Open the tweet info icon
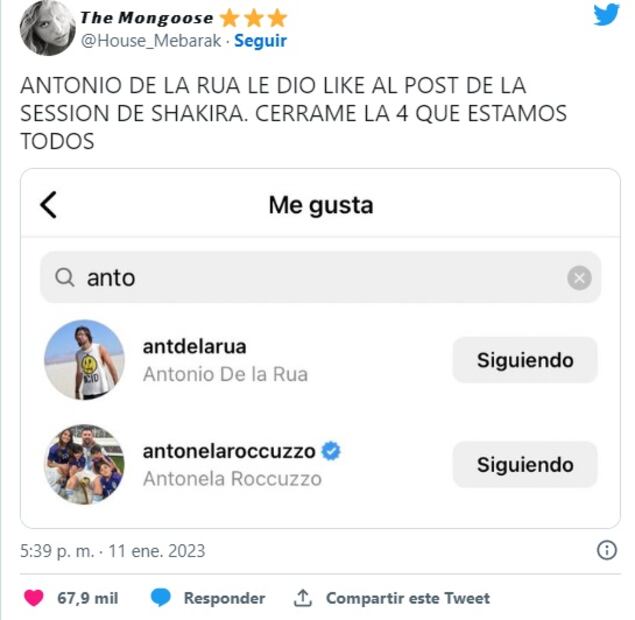The height and width of the screenshot is (620, 635). 606,550
